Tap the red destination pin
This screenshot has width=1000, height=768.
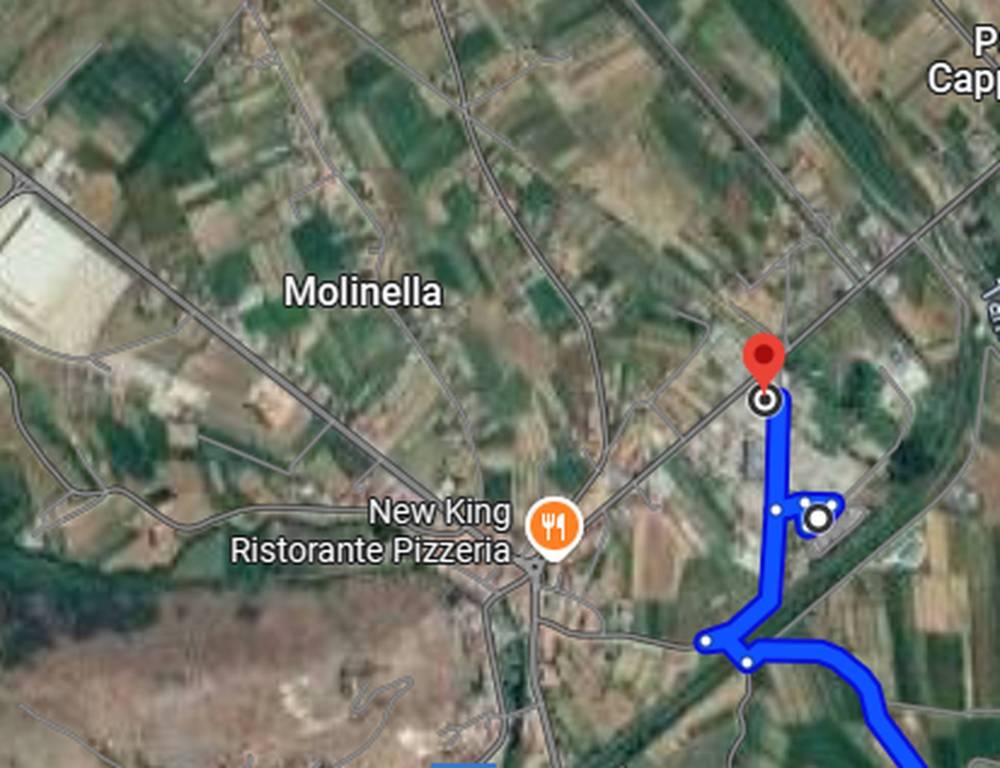pos(764,357)
